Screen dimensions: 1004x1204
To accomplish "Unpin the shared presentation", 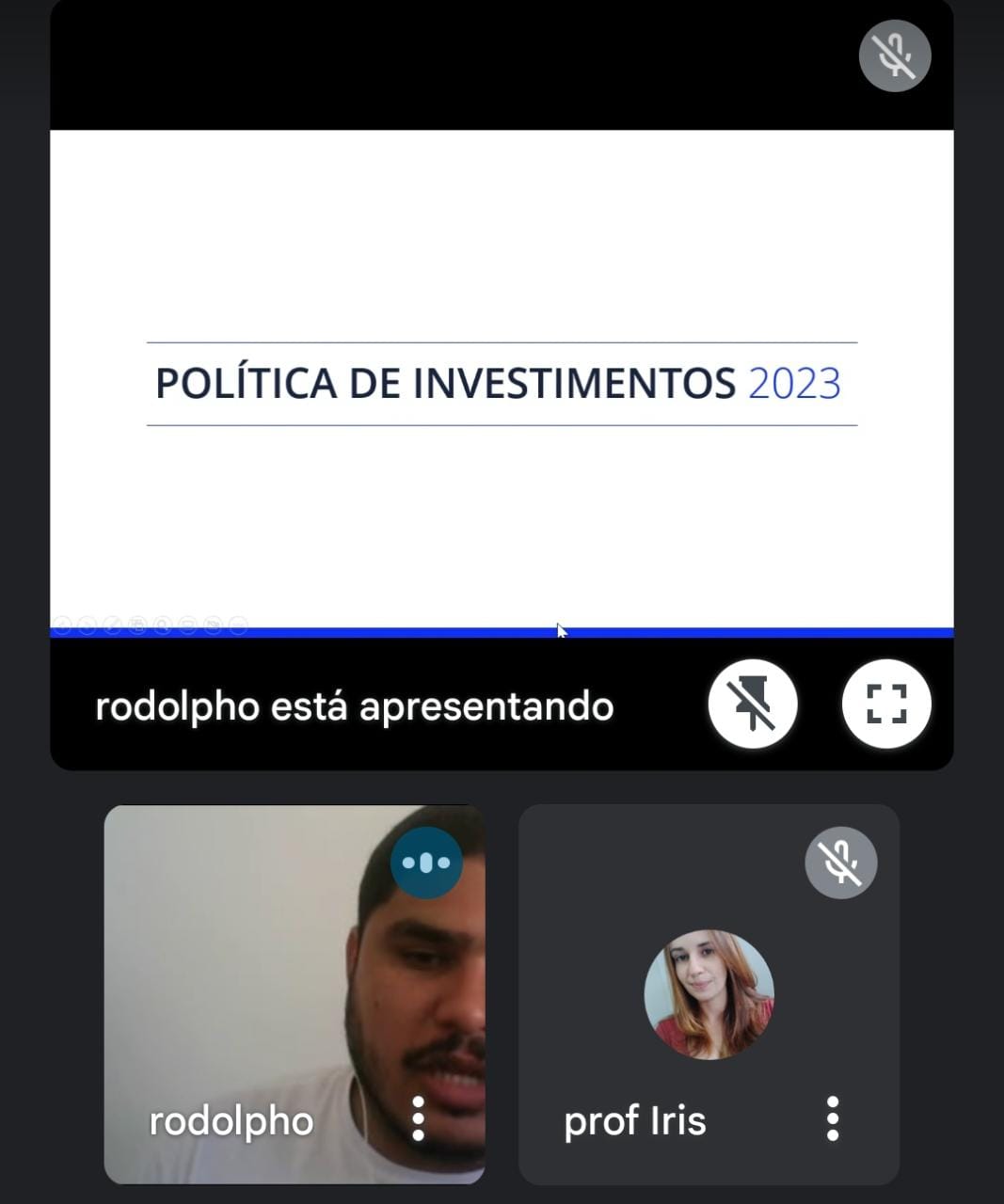I will click(x=752, y=704).
